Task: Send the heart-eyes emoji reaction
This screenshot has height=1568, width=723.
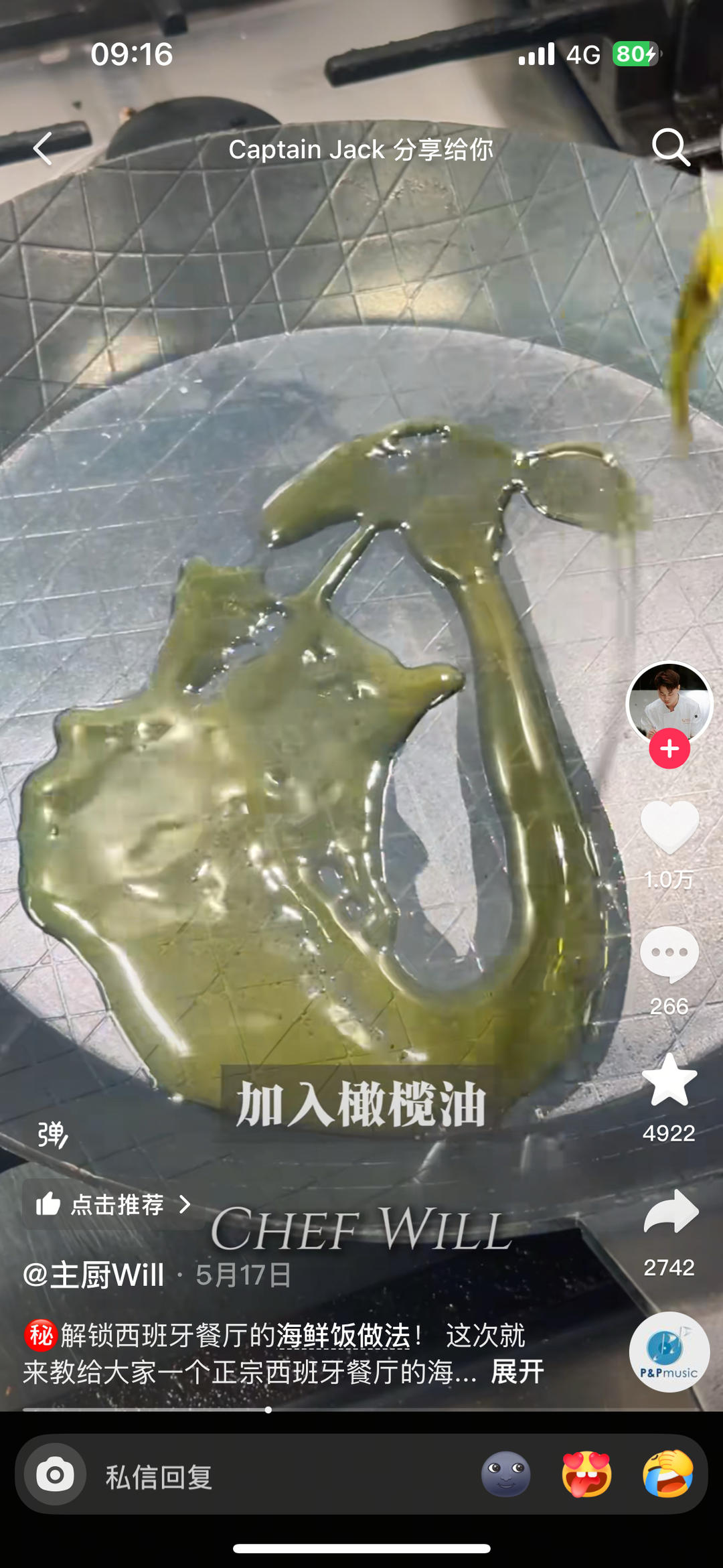Action: click(586, 1474)
